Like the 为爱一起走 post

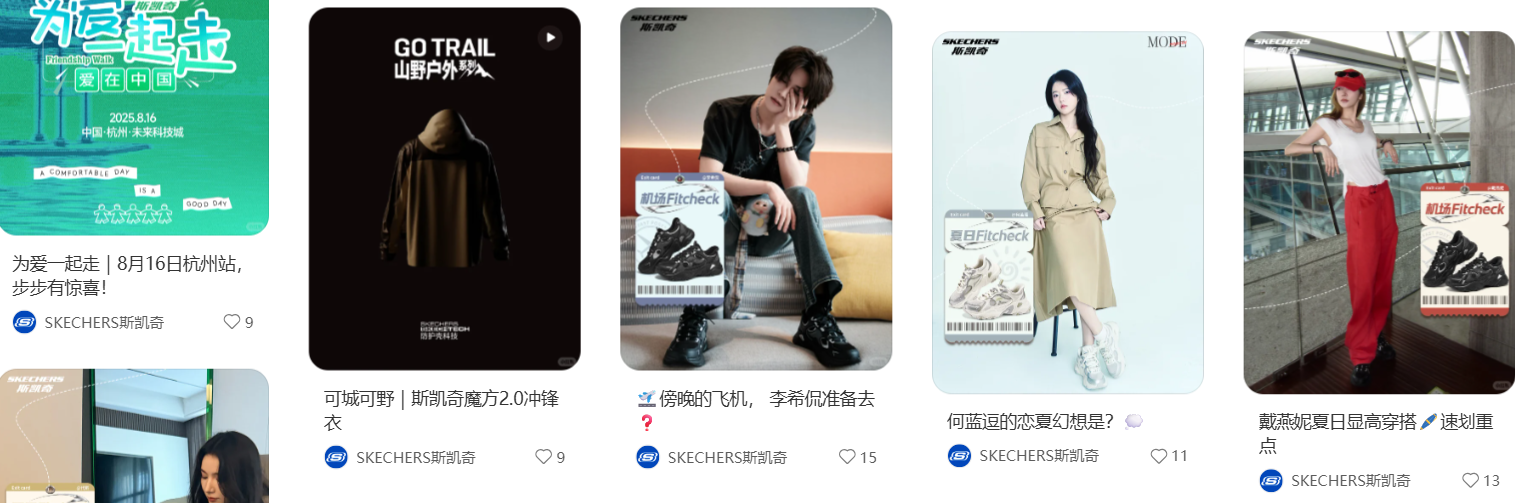(232, 322)
